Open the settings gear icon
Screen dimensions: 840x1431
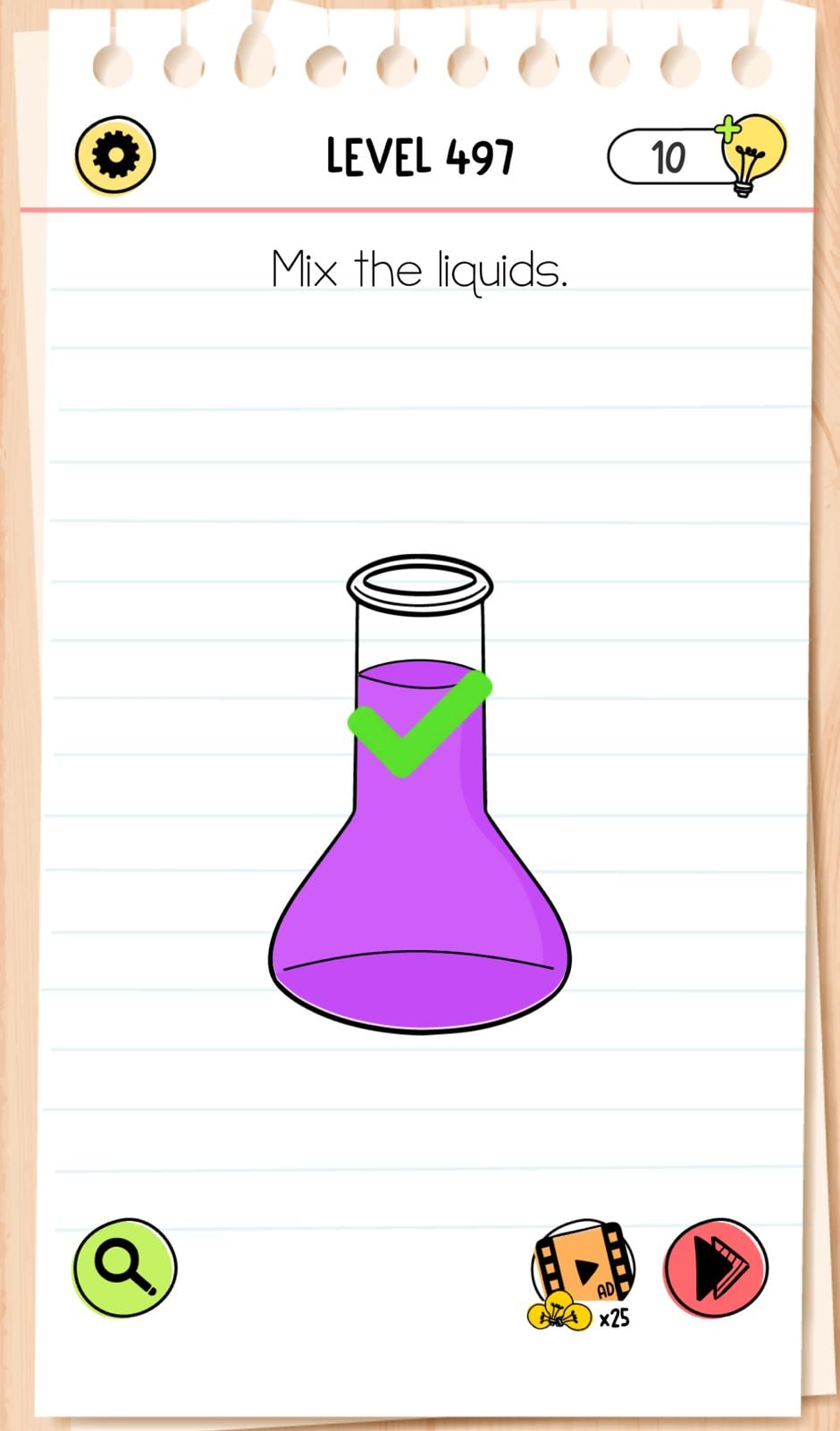tap(115, 156)
